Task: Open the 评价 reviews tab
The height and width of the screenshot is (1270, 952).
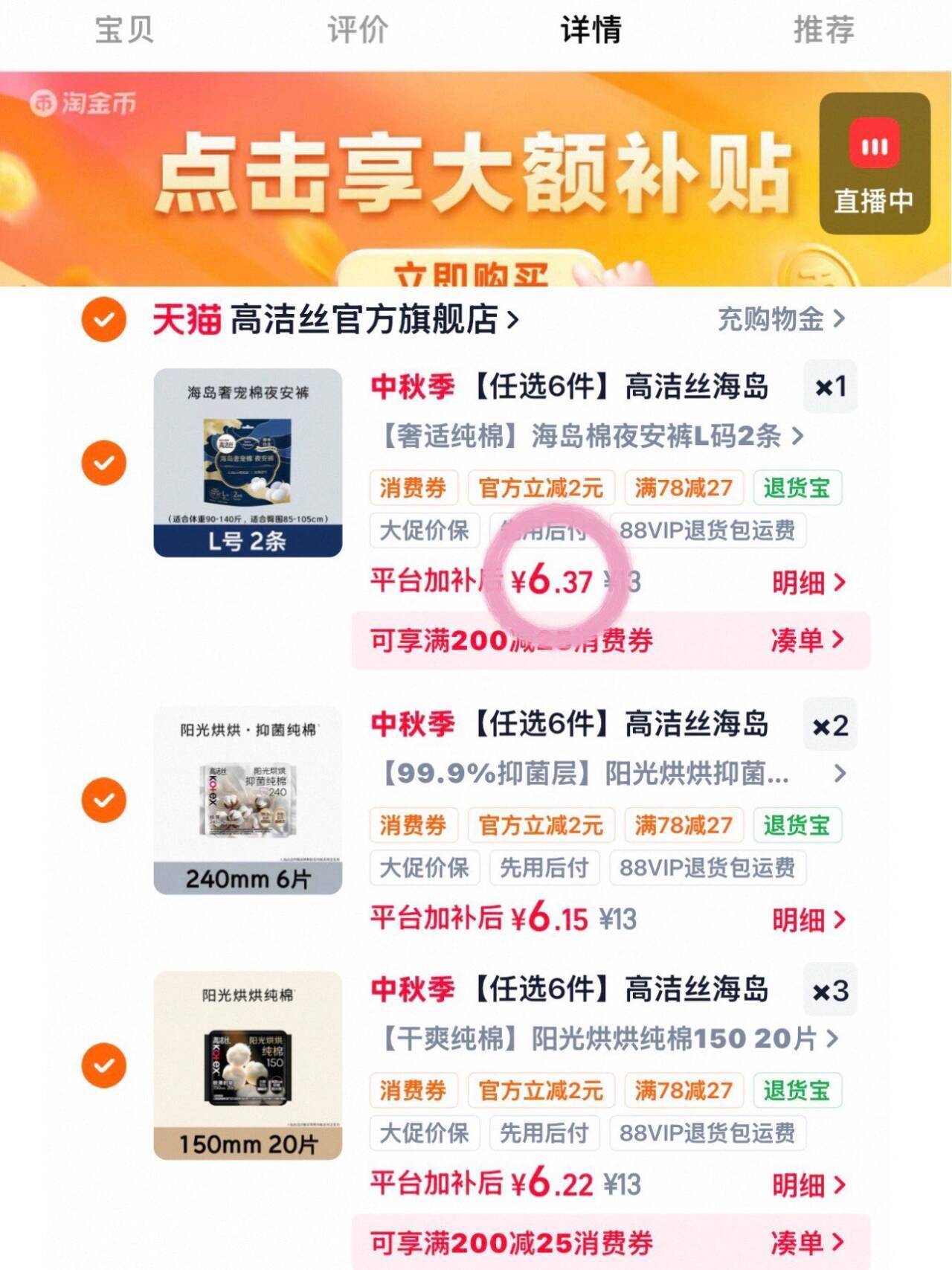Action: click(x=358, y=30)
